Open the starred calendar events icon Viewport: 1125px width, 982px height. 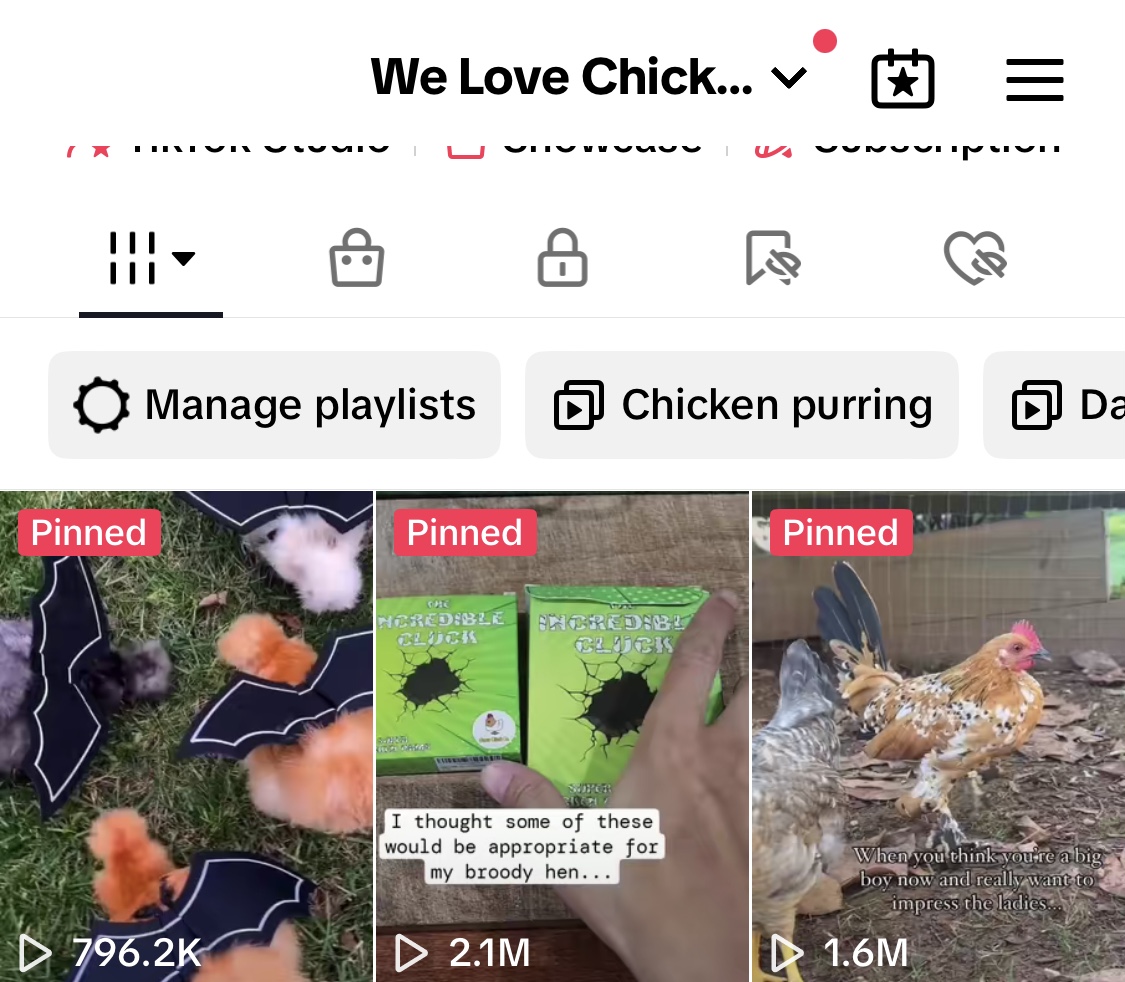click(x=902, y=79)
